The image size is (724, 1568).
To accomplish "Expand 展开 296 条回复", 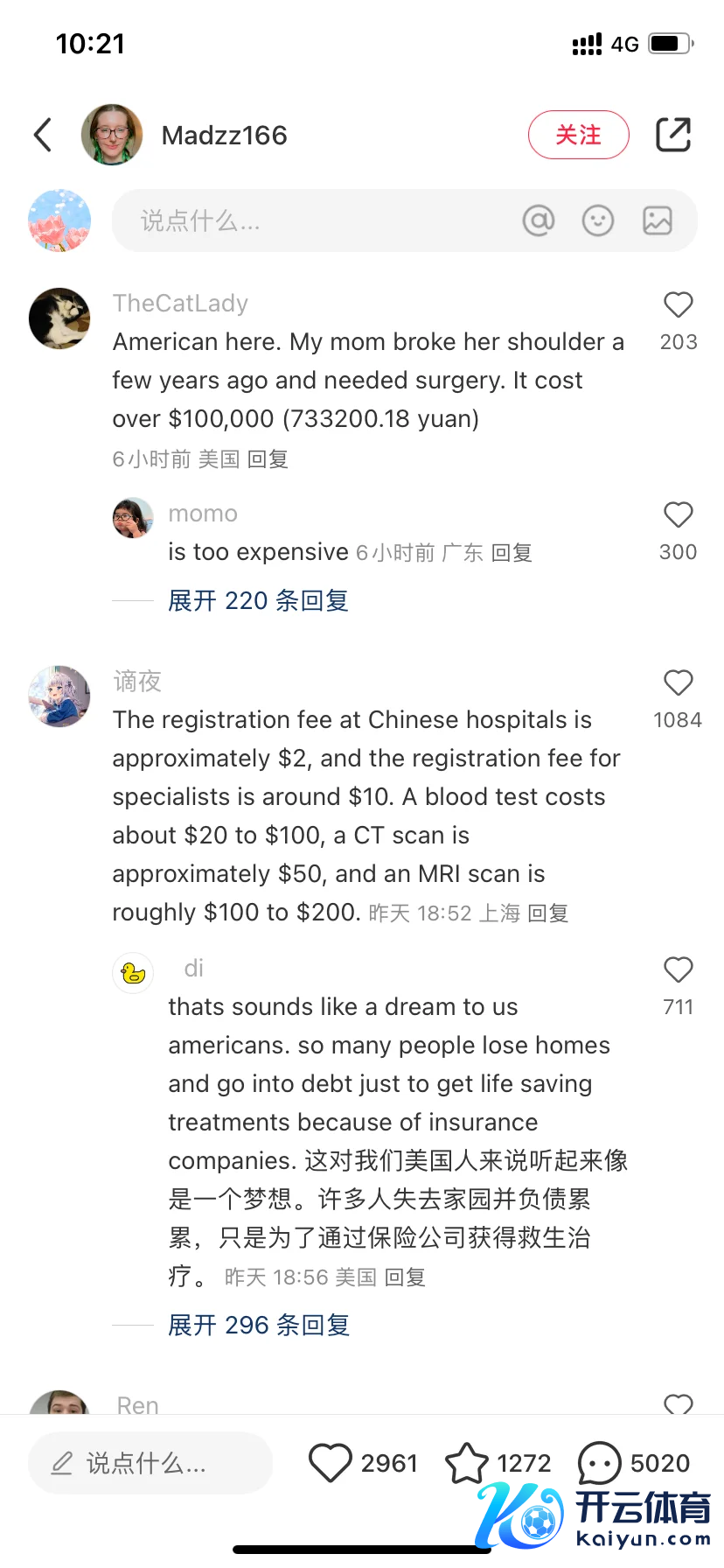I will pyautogui.click(x=259, y=1326).
